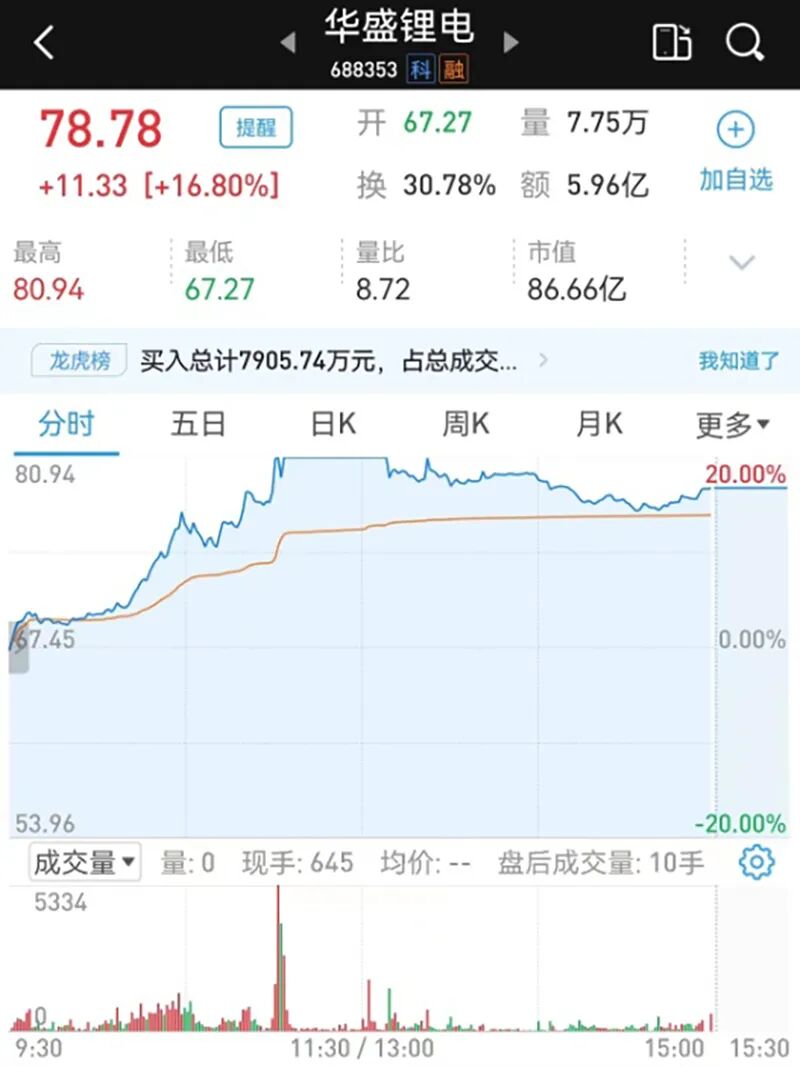Viewport: 800px width, 1066px height.
Task: Switch to the next stock
Action: (512, 42)
